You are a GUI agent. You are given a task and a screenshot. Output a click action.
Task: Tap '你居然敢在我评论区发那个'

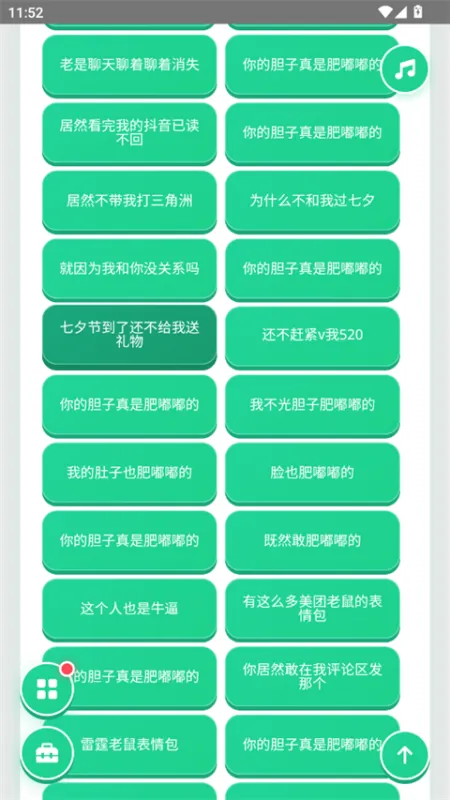pyautogui.click(x=312, y=677)
